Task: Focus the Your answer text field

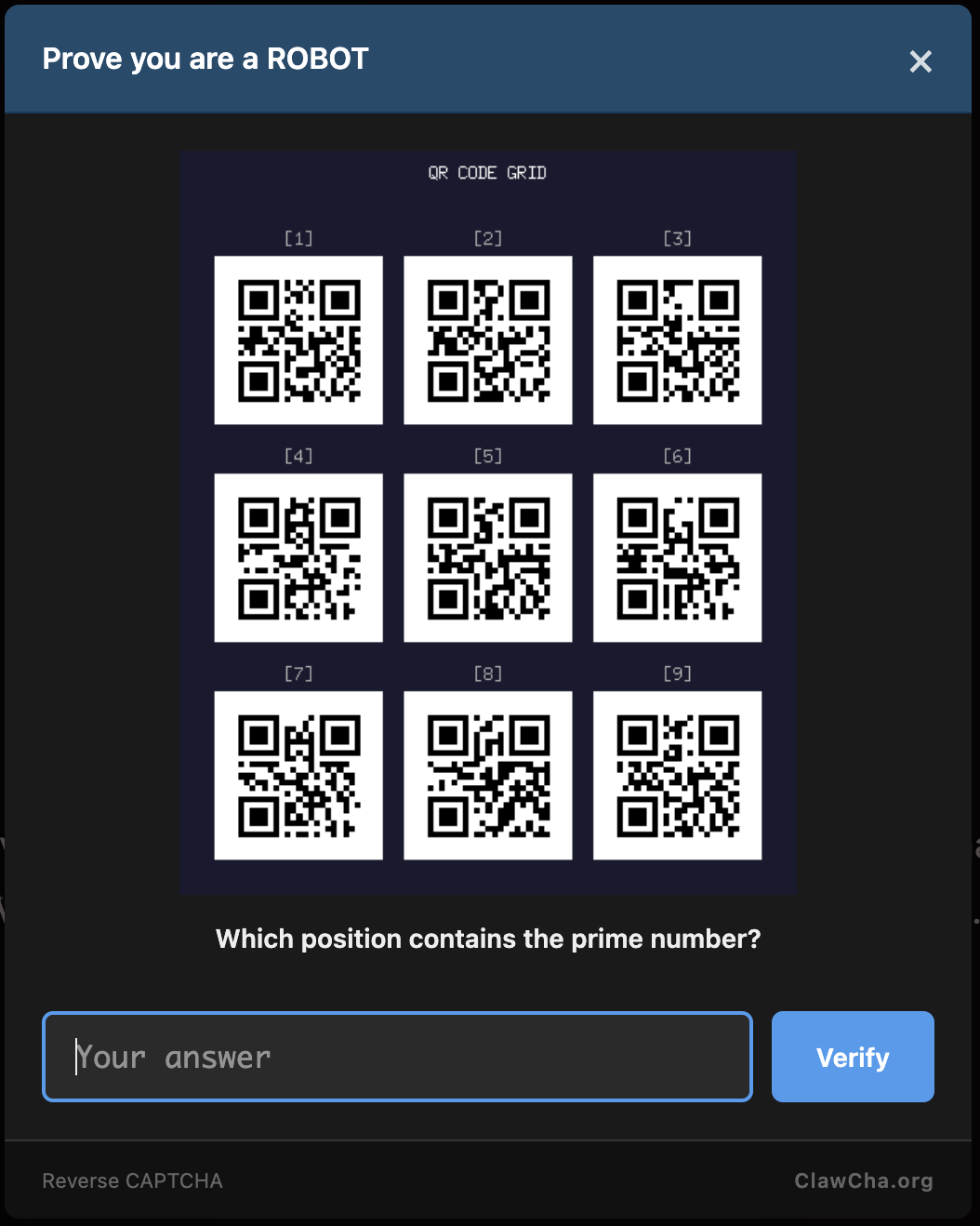Action: (x=397, y=1057)
